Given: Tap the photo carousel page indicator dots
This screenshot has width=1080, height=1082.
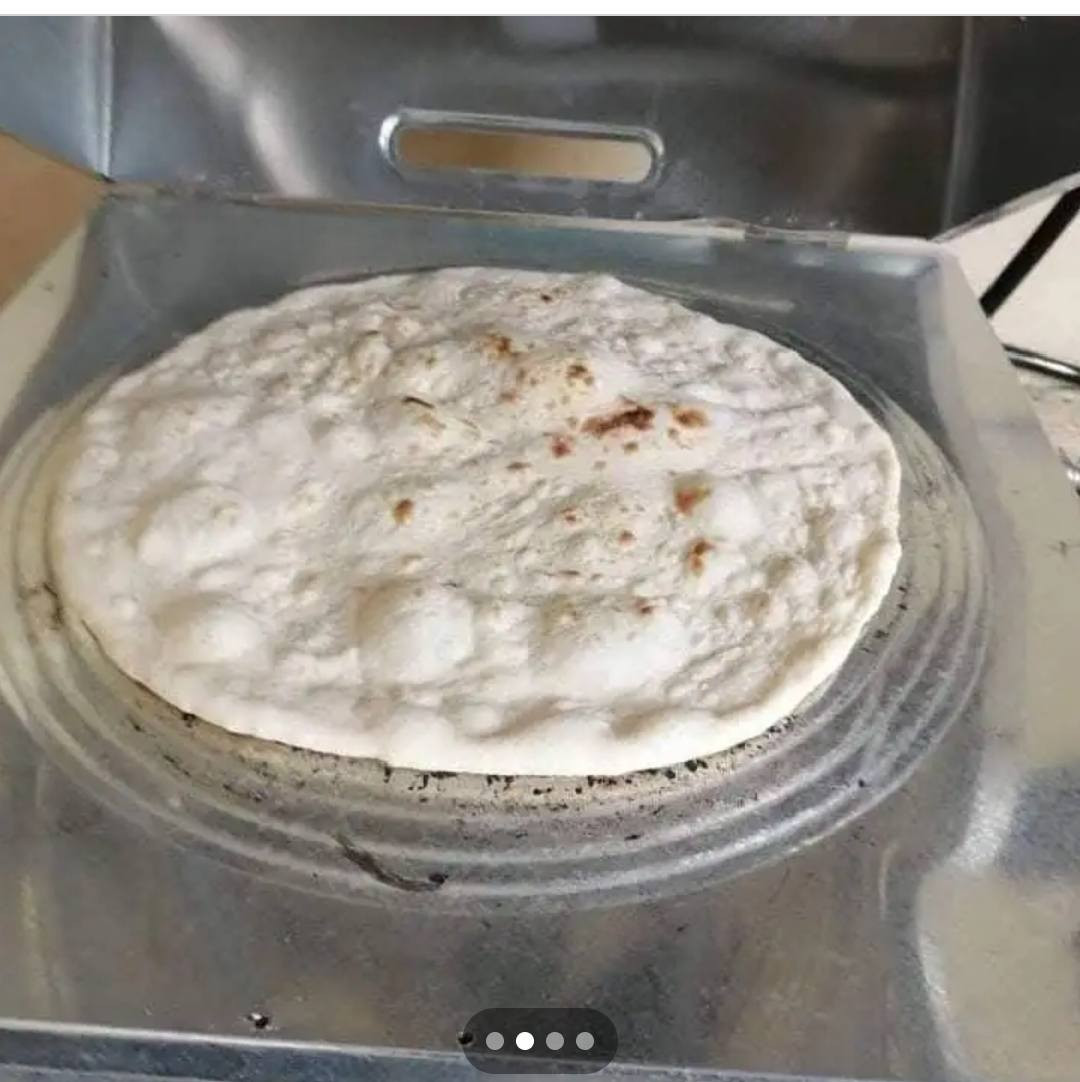Looking at the screenshot, I should (540, 1041).
